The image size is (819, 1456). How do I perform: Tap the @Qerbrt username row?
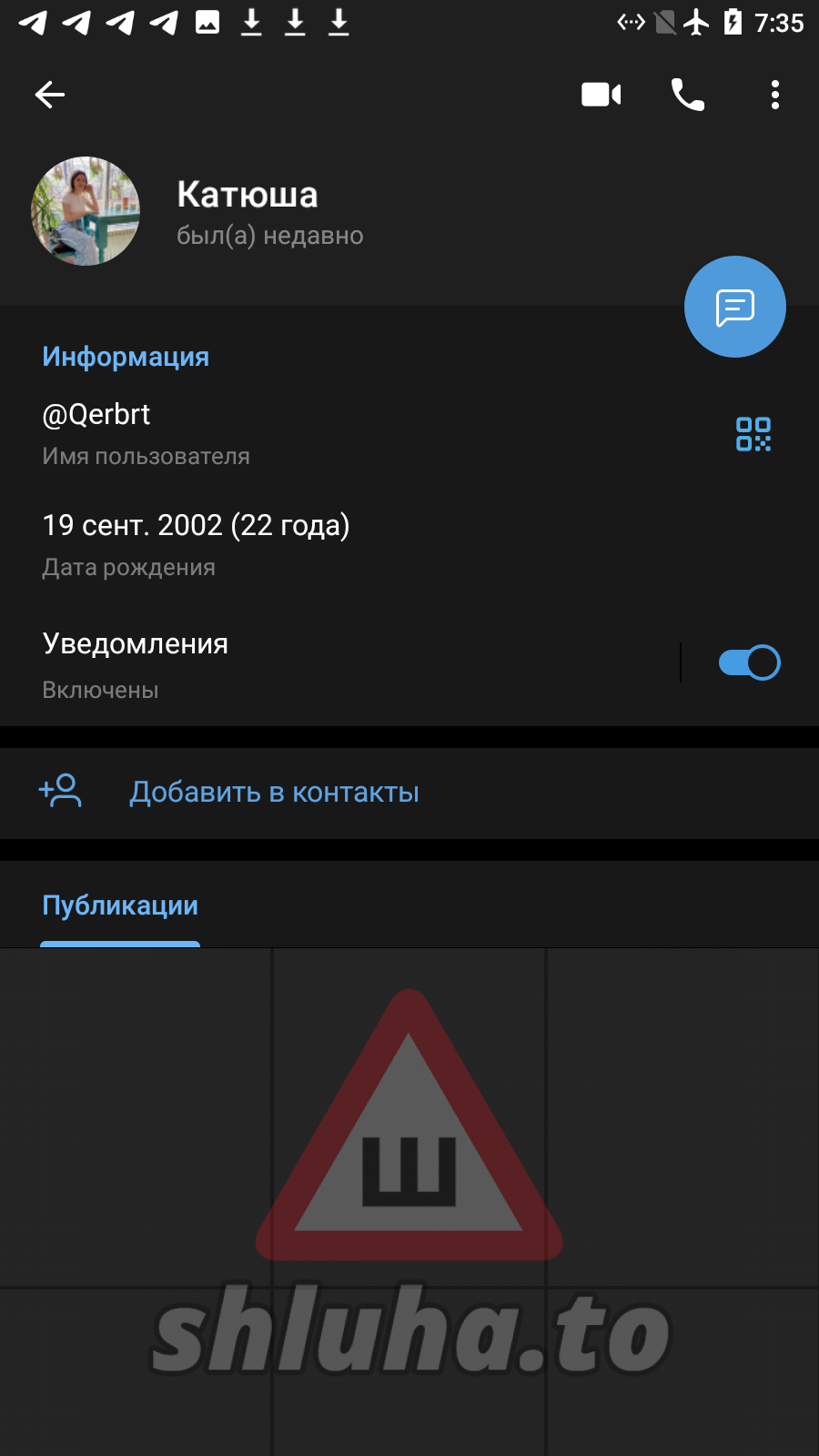coord(273,432)
